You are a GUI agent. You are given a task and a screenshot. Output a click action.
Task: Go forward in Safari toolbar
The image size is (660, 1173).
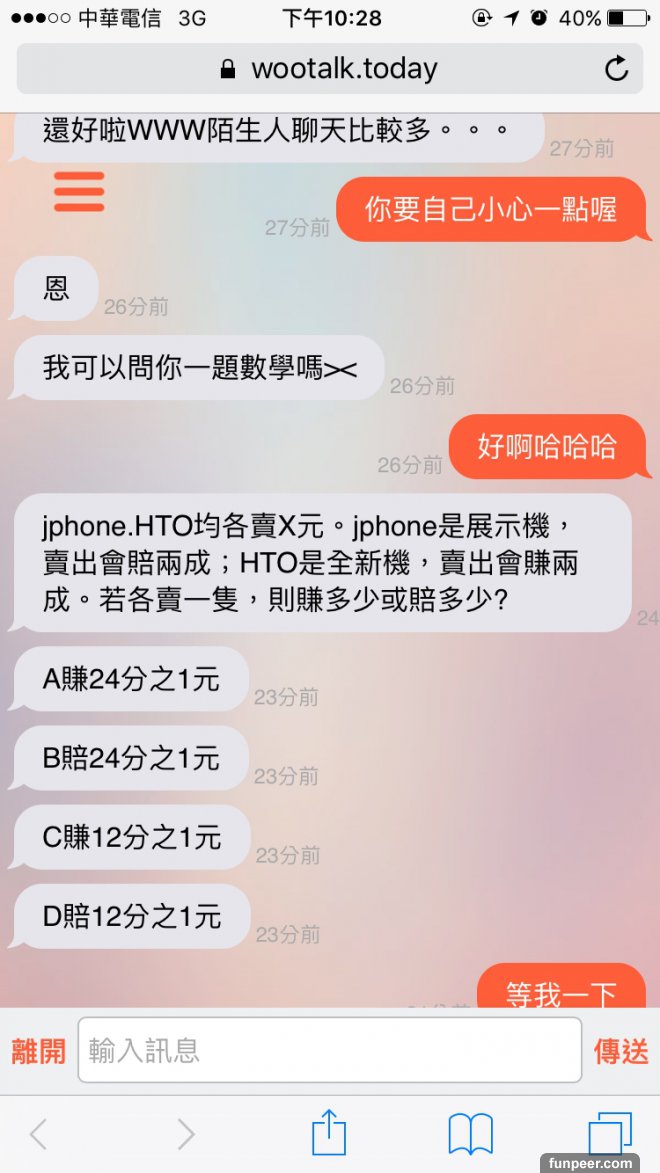coord(186,1134)
